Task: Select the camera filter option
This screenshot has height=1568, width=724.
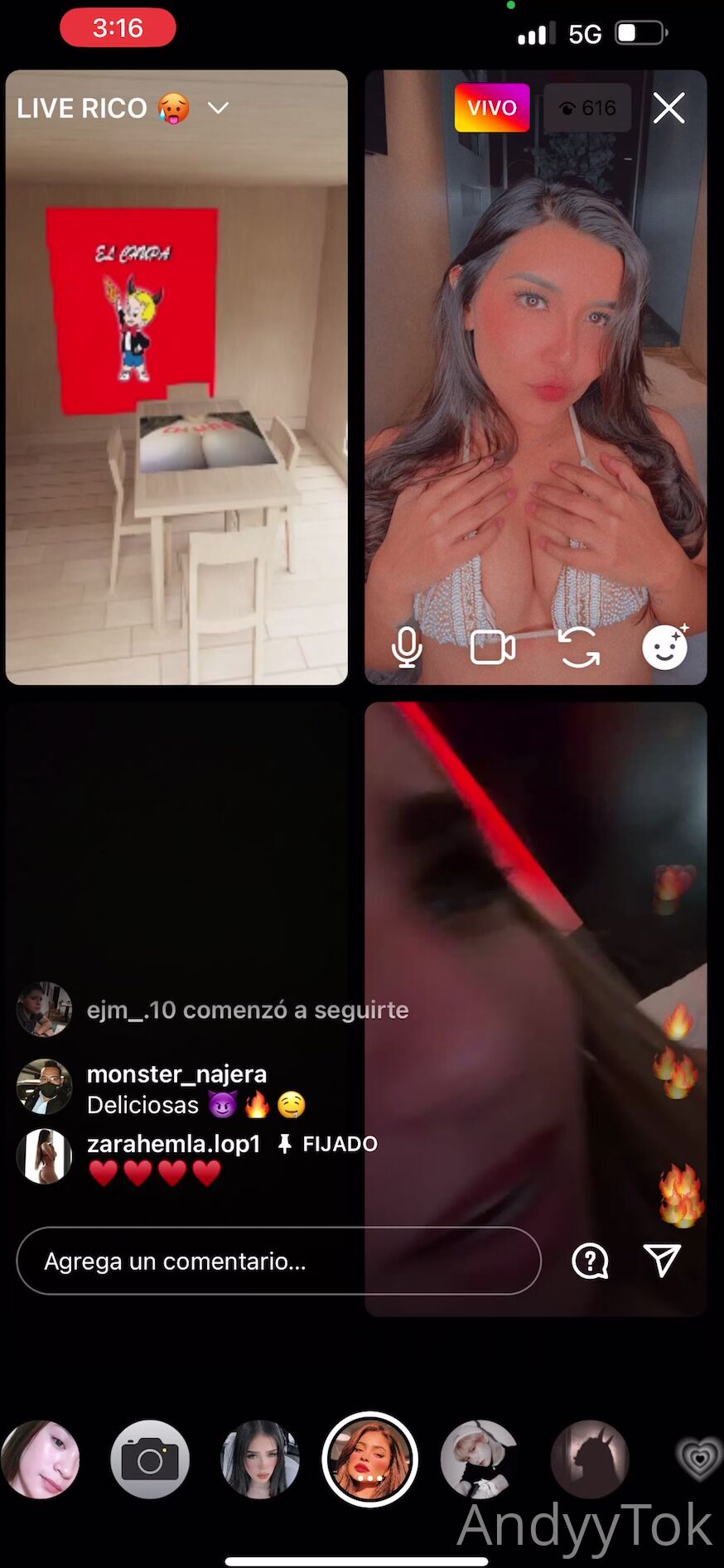Action: pyautogui.click(x=150, y=1459)
